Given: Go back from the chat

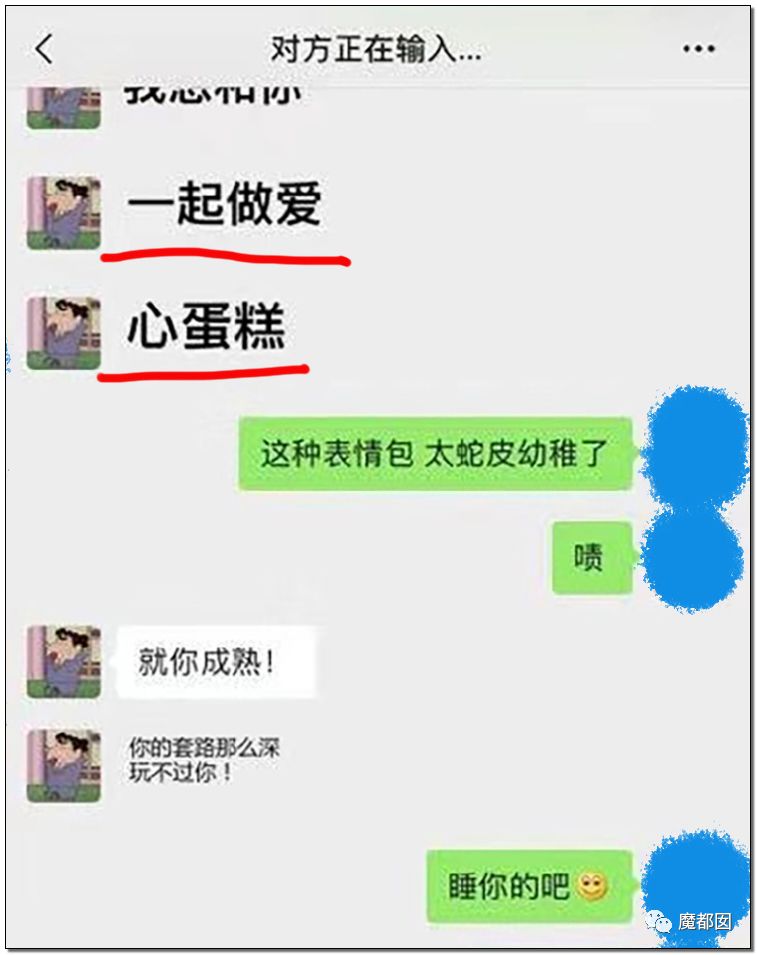Looking at the screenshot, I should click(44, 49).
